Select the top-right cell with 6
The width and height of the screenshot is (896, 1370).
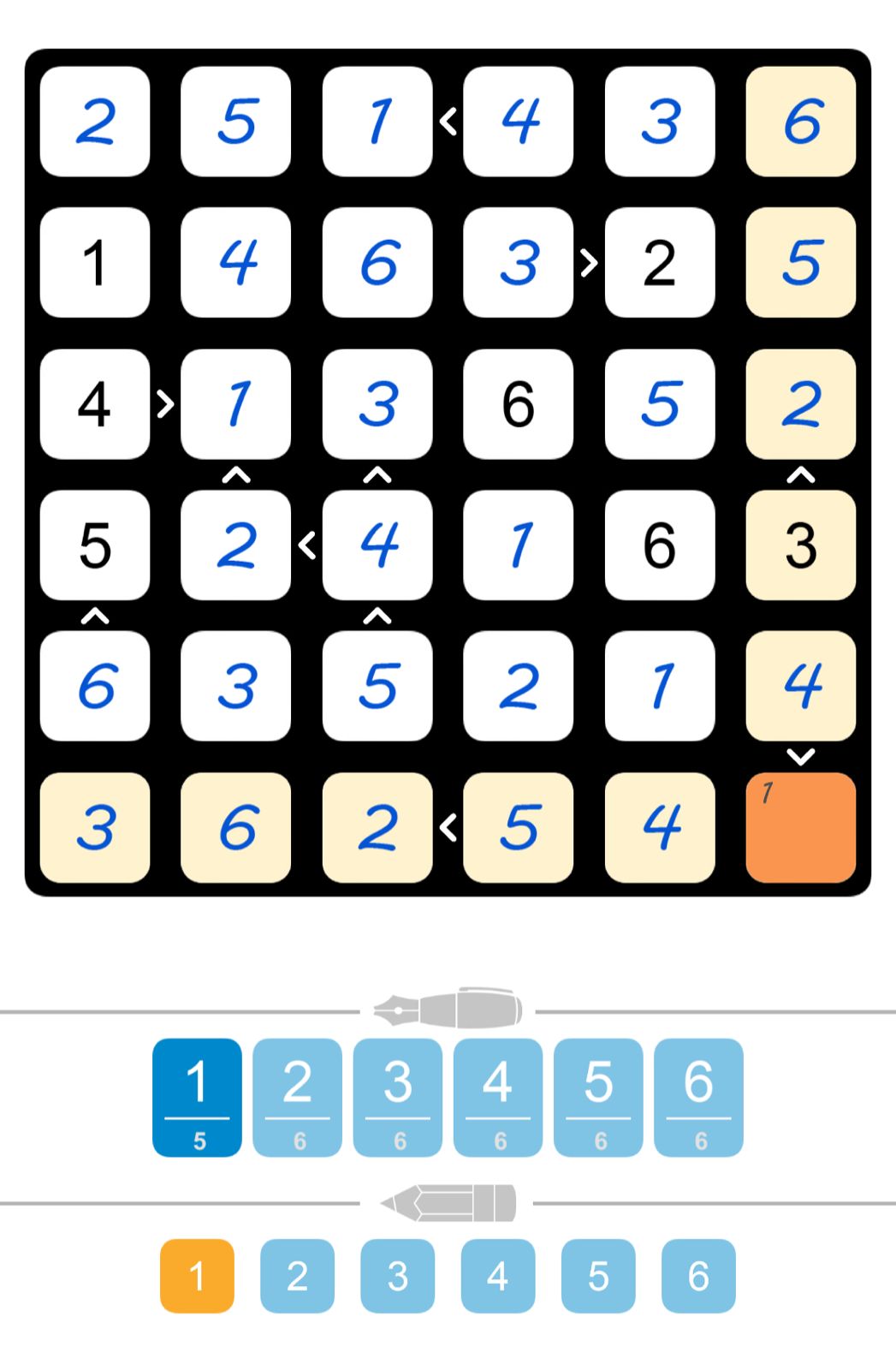coord(800,122)
